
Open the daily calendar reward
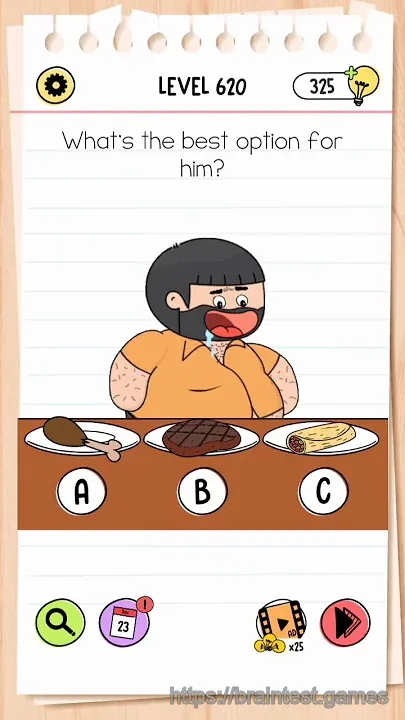[x=124, y=622]
